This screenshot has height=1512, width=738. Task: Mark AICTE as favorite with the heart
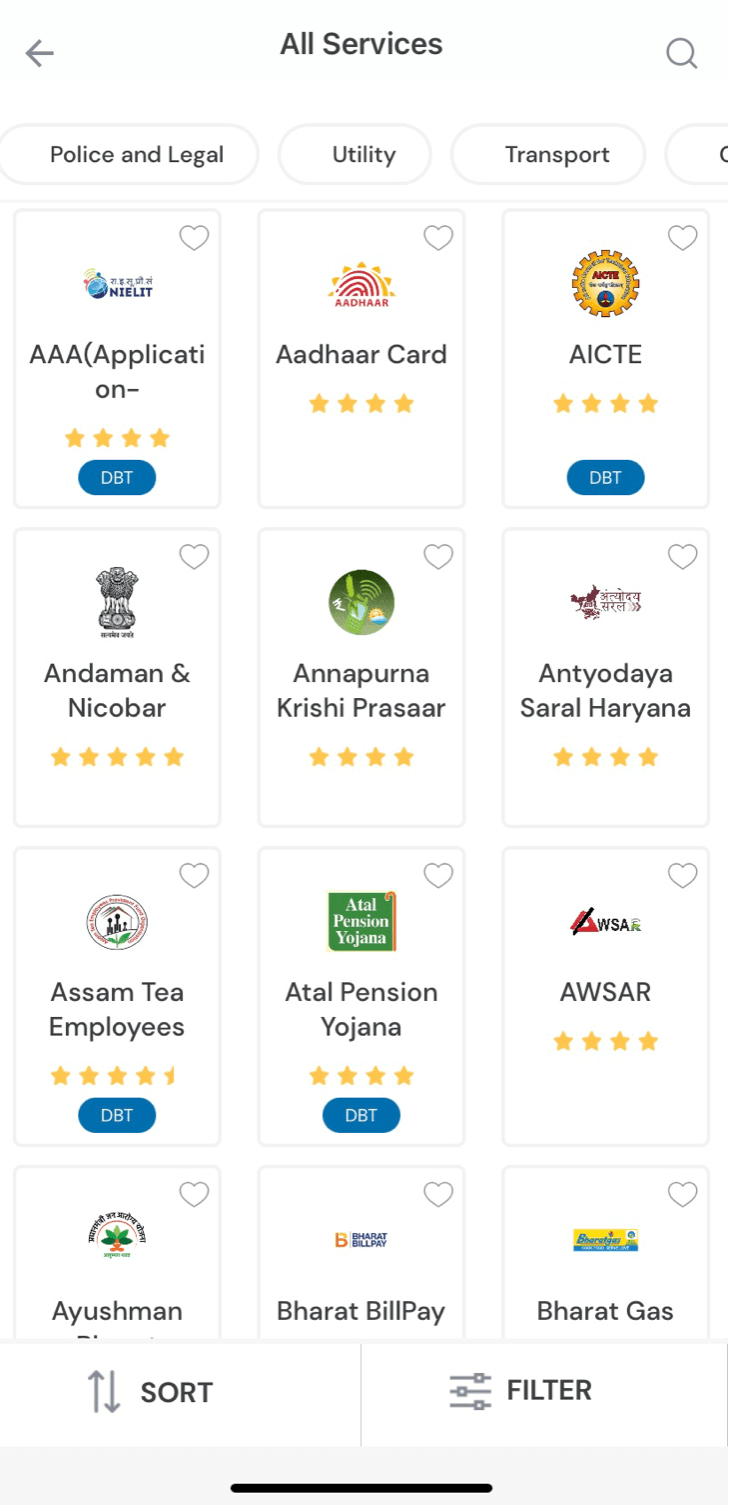click(682, 238)
